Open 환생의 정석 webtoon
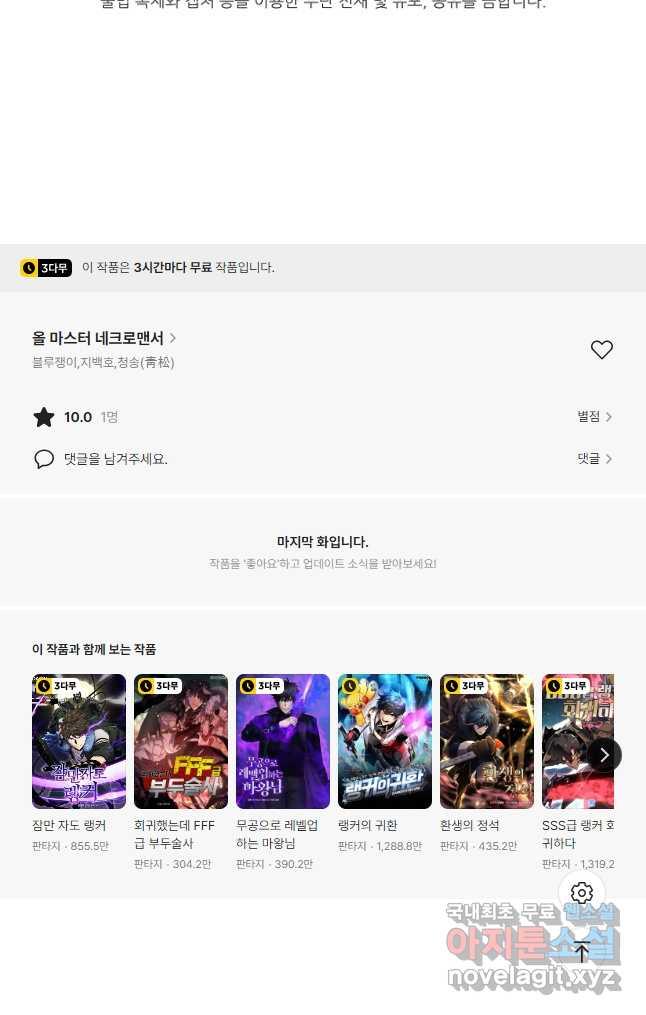Viewport: 646px width, 1015px height. [x=487, y=741]
